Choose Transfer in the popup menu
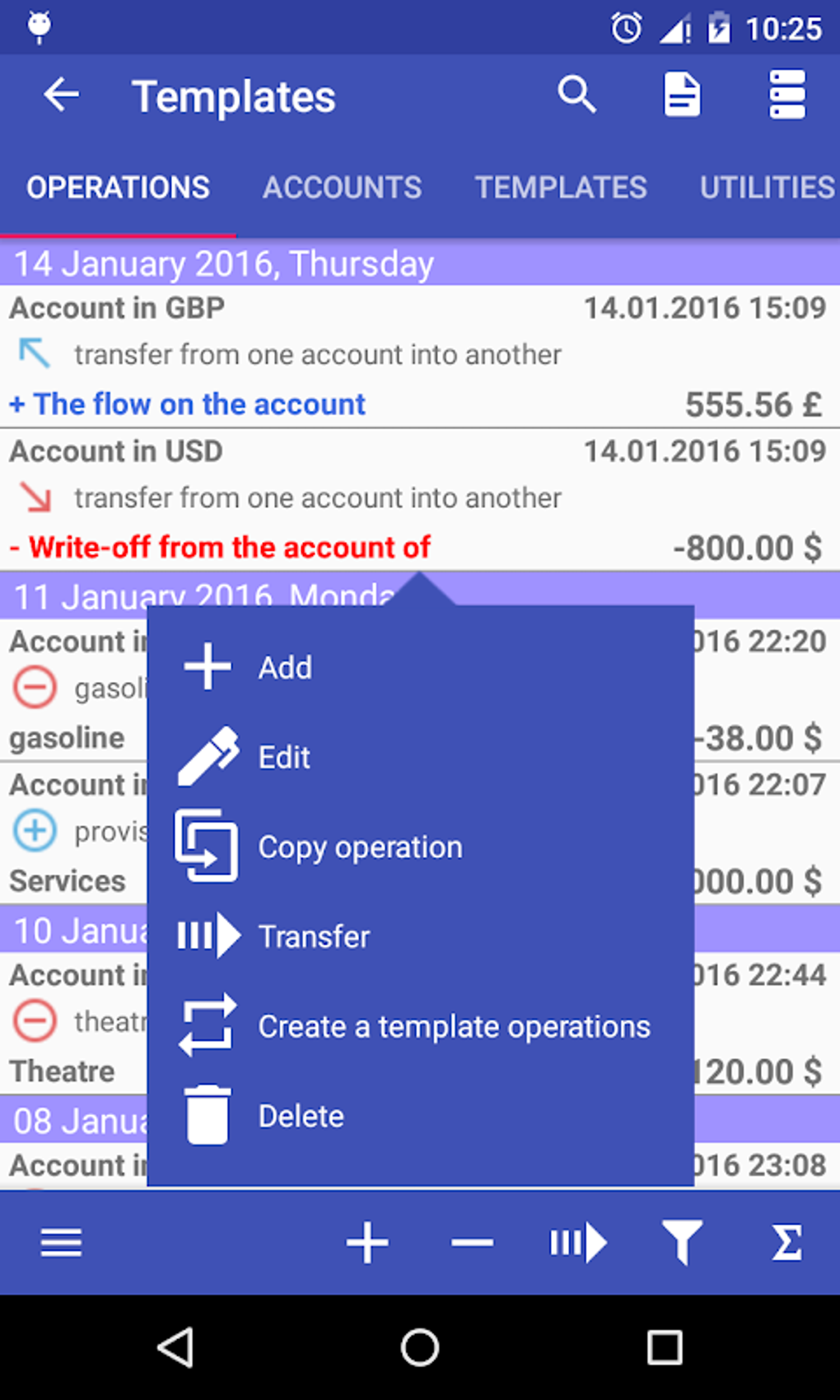The height and width of the screenshot is (1400, 840). point(314,936)
